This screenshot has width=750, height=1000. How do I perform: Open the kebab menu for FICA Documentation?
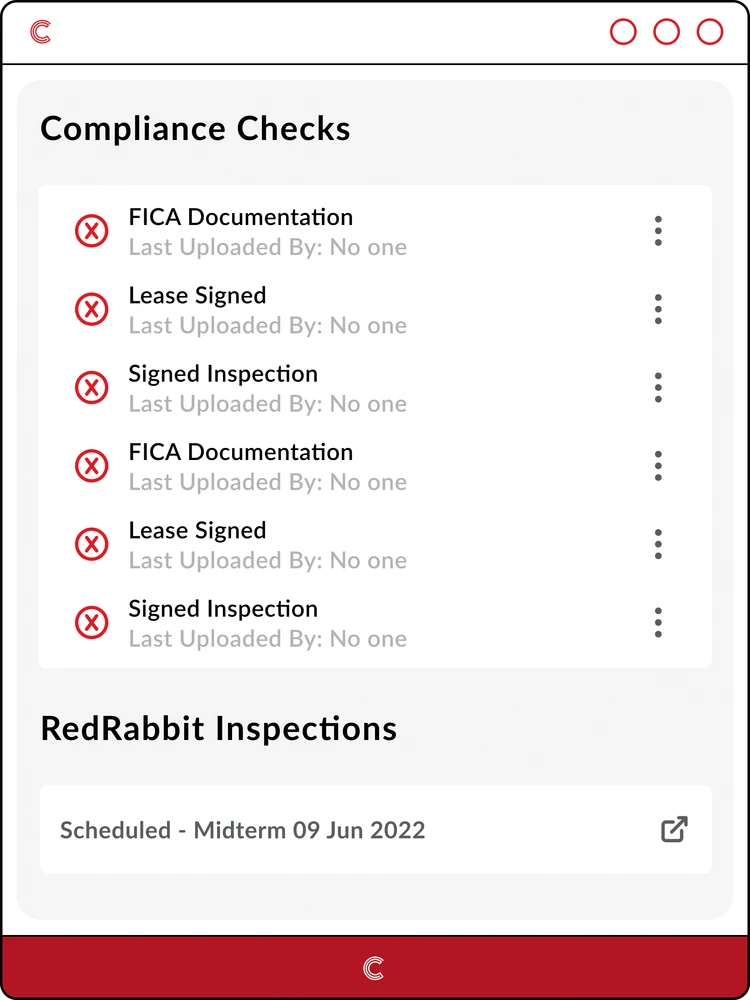658,230
